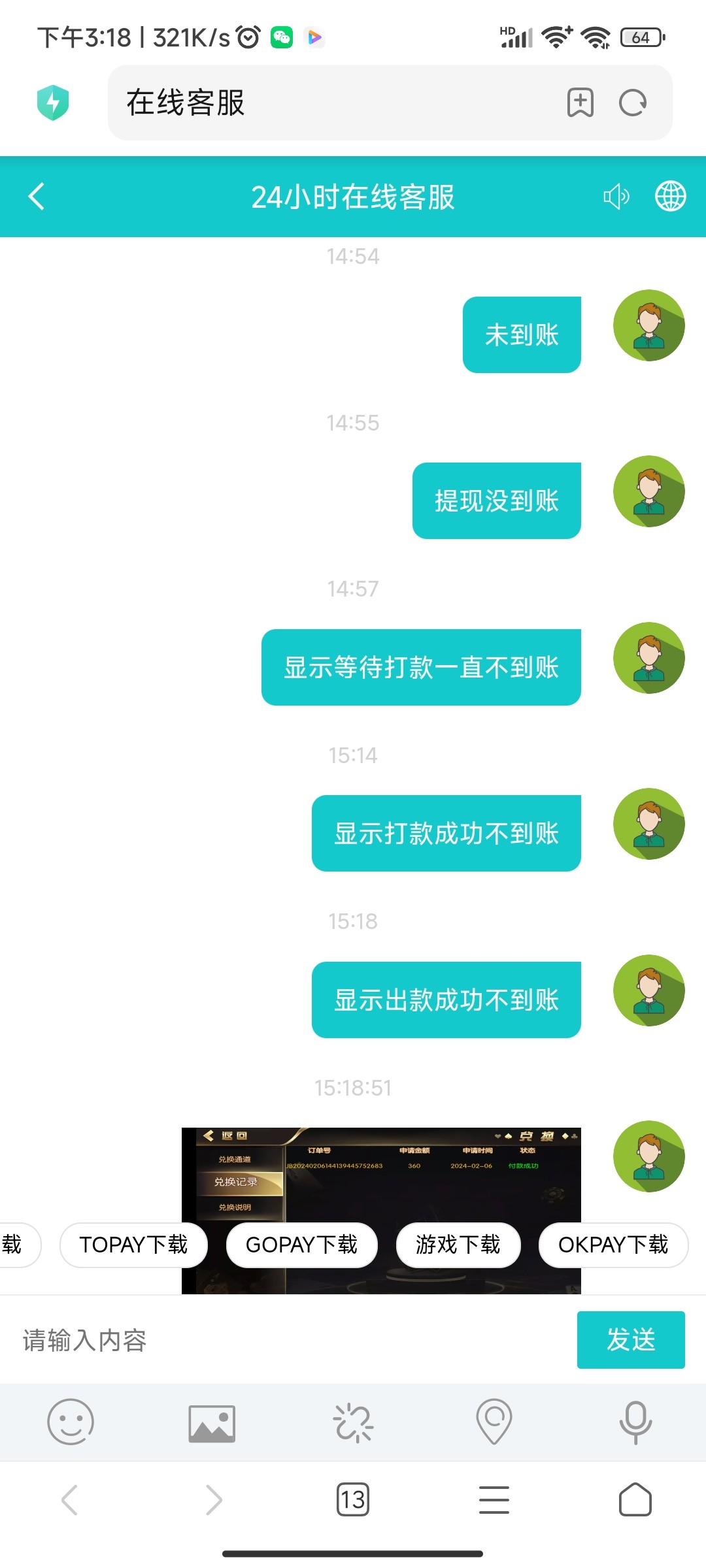Open the language globe icon
The image size is (706, 1568).
[x=670, y=196]
